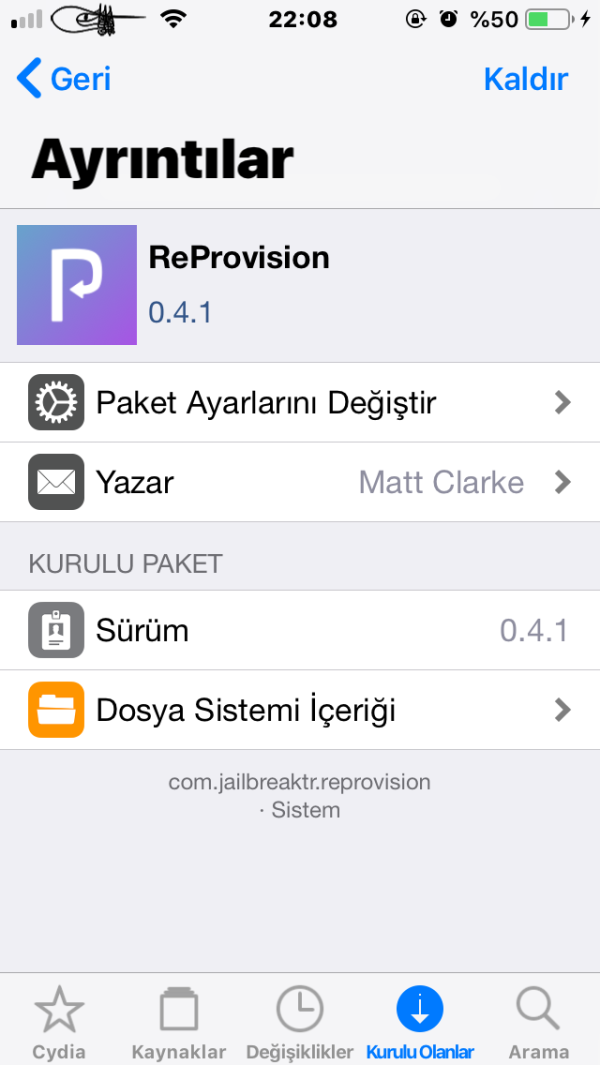Image resolution: width=600 pixels, height=1065 pixels.
Task: Open the Yazar row for Matt Clarke
Action: (x=300, y=483)
